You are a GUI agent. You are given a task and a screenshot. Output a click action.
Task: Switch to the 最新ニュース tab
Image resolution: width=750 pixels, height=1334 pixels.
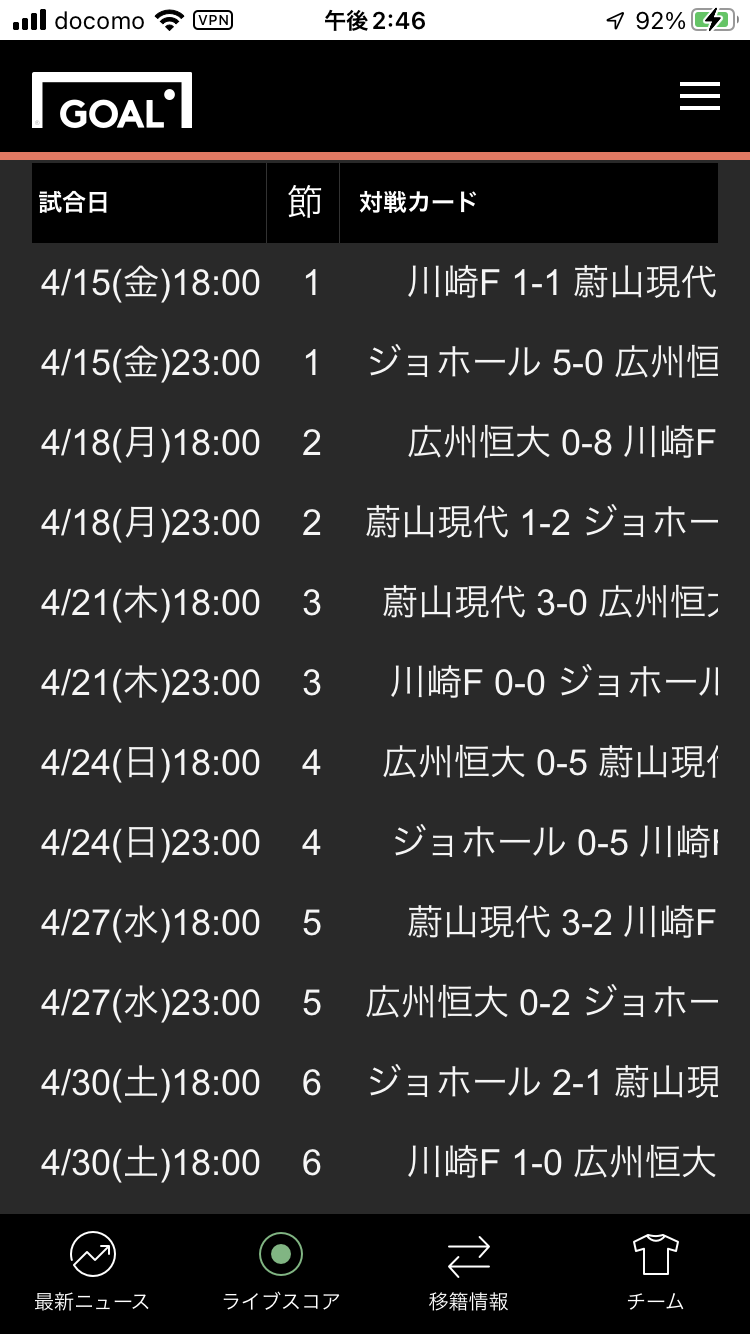click(x=92, y=1272)
